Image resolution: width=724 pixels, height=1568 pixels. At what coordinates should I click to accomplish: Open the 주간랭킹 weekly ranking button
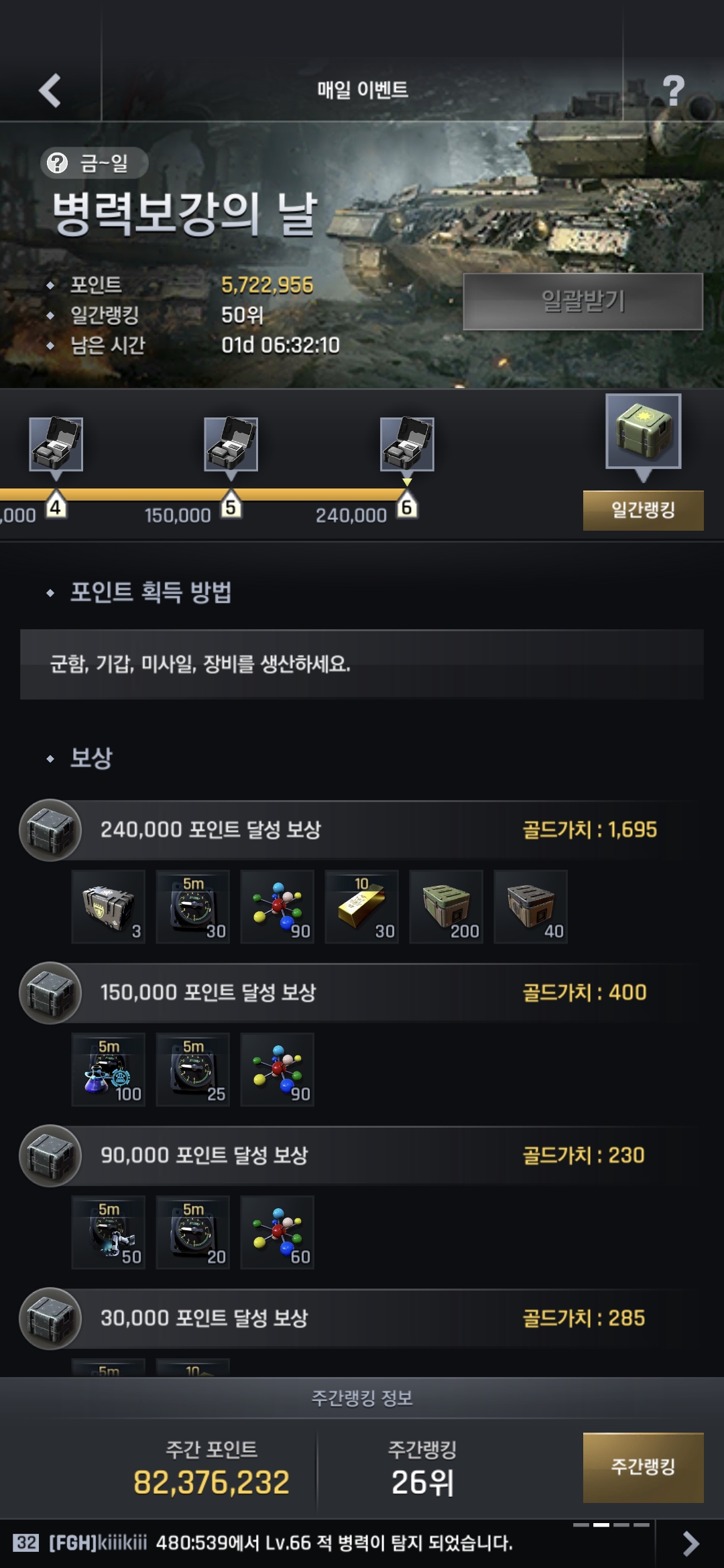pyautogui.click(x=643, y=1467)
